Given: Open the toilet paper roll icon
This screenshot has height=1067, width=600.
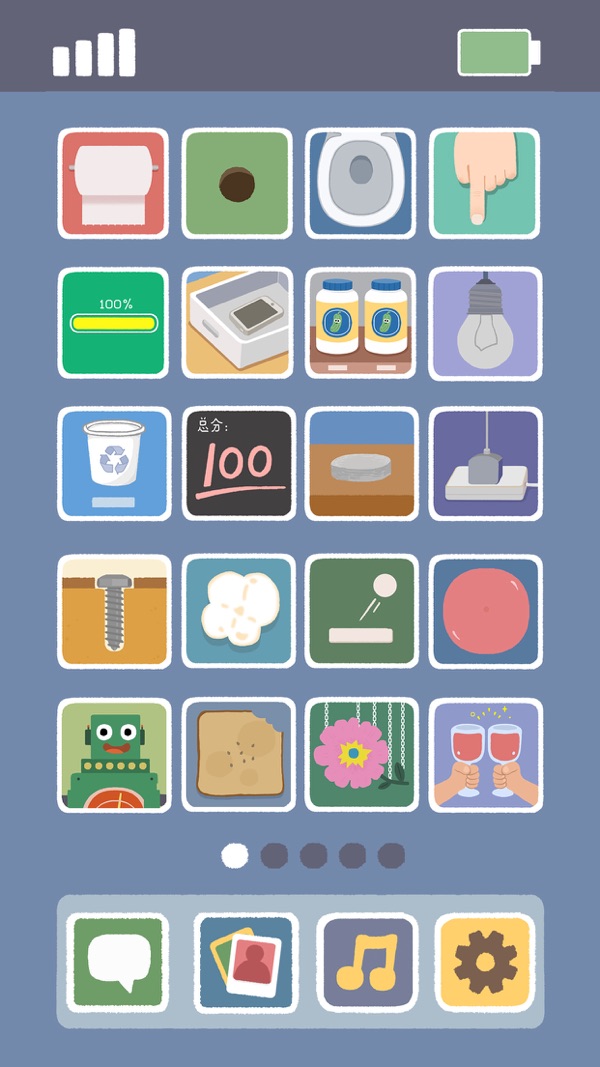Looking at the screenshot, I should coord(114,183).
